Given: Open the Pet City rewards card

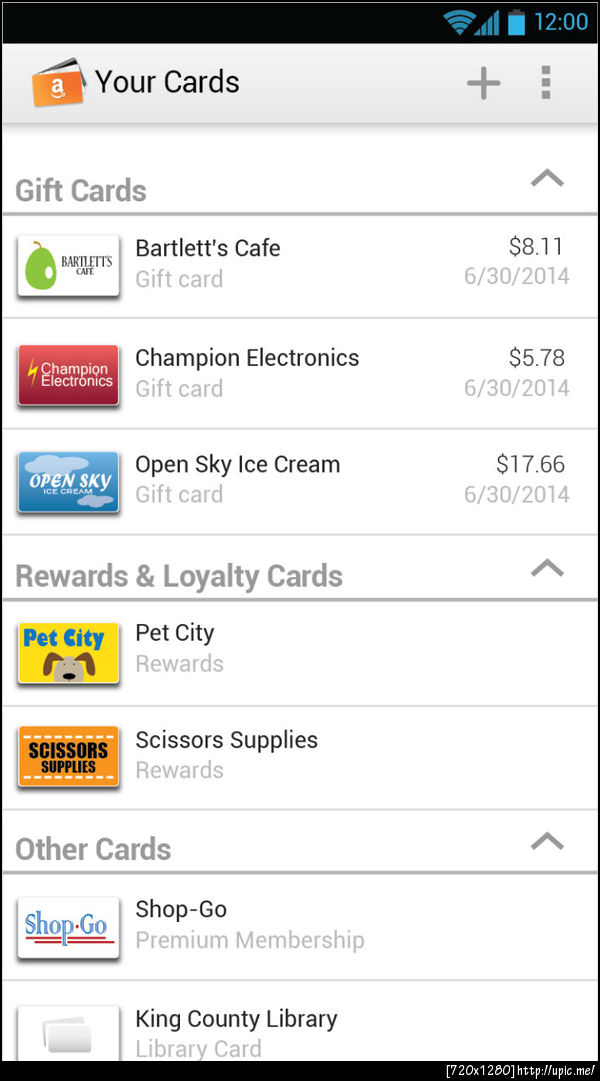Looking at the screenshot, I should pyautogui.click(x=300, y=650).
